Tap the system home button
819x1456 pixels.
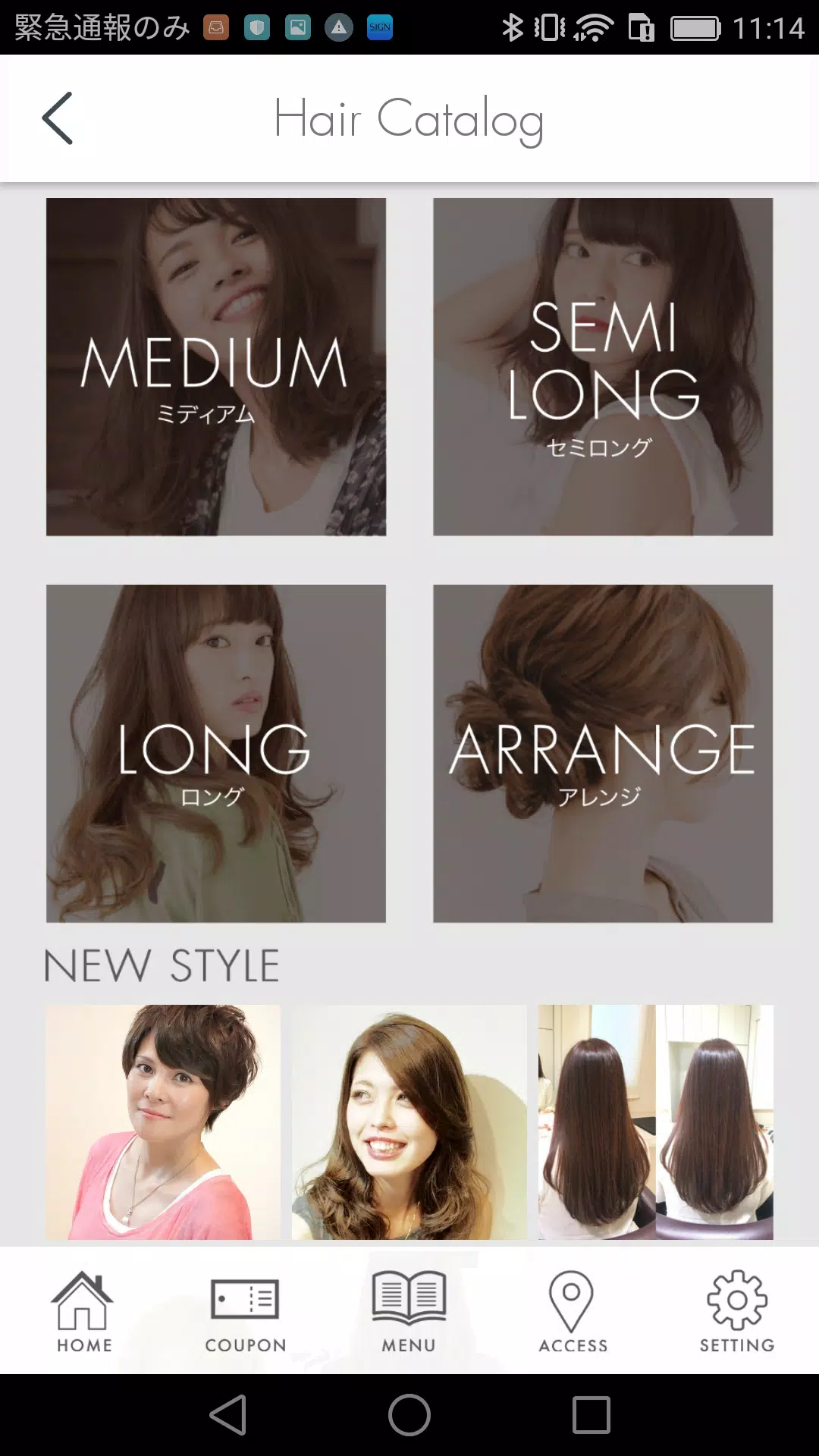(x=409, y=1415)
